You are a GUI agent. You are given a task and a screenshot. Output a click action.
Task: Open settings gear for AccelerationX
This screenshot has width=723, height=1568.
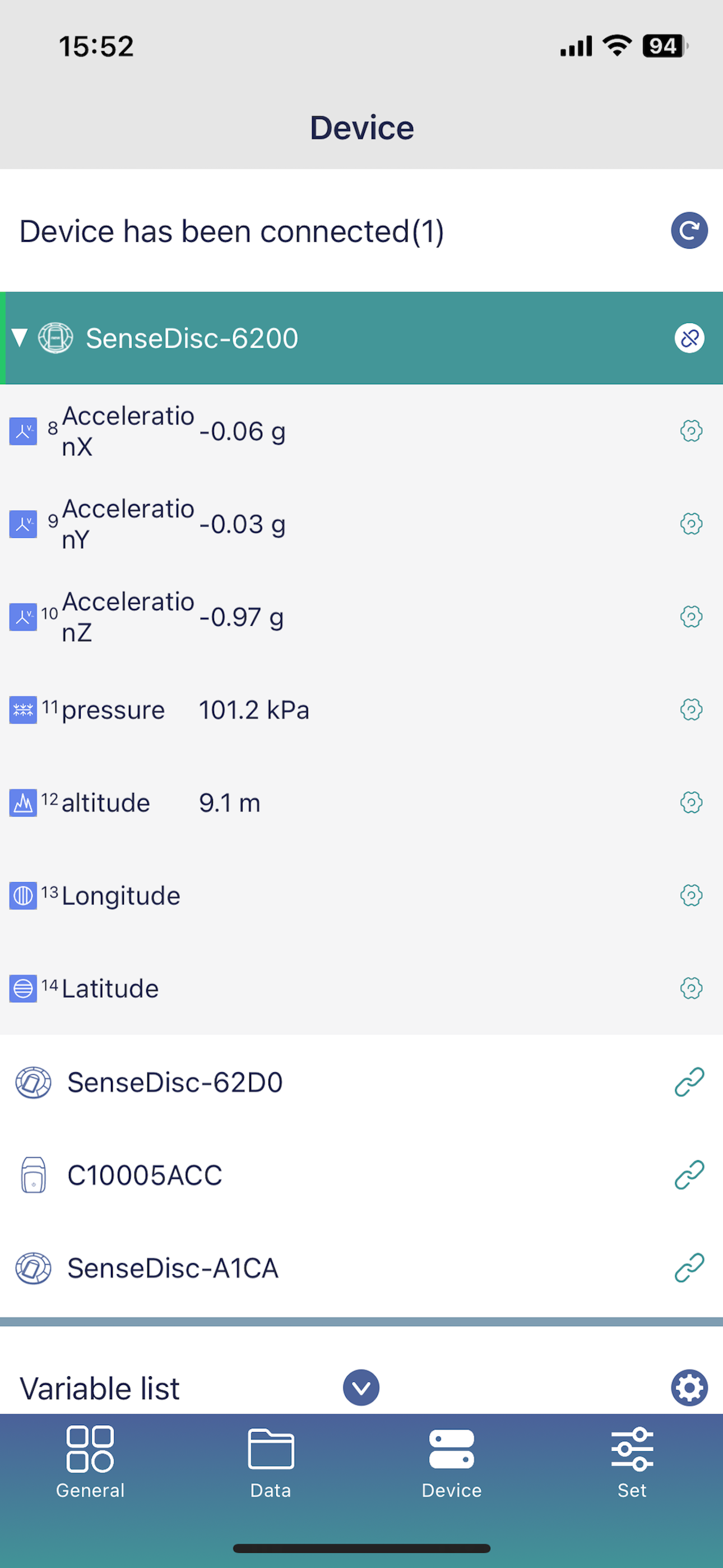tap(692, 431)
